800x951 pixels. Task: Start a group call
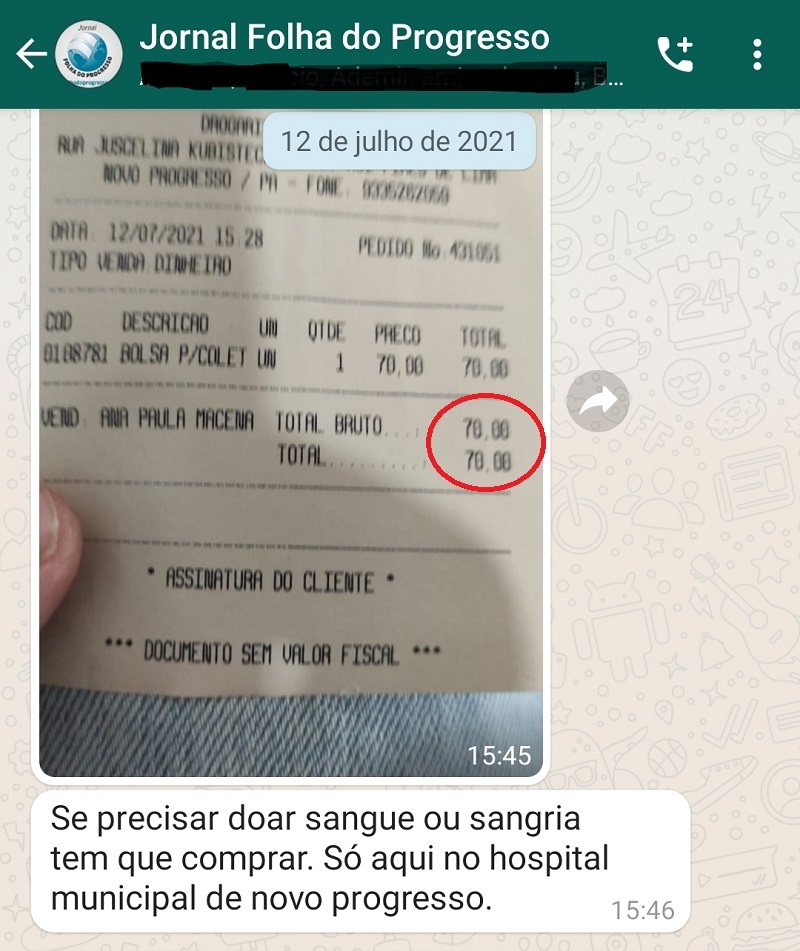(x=676, y=54)
